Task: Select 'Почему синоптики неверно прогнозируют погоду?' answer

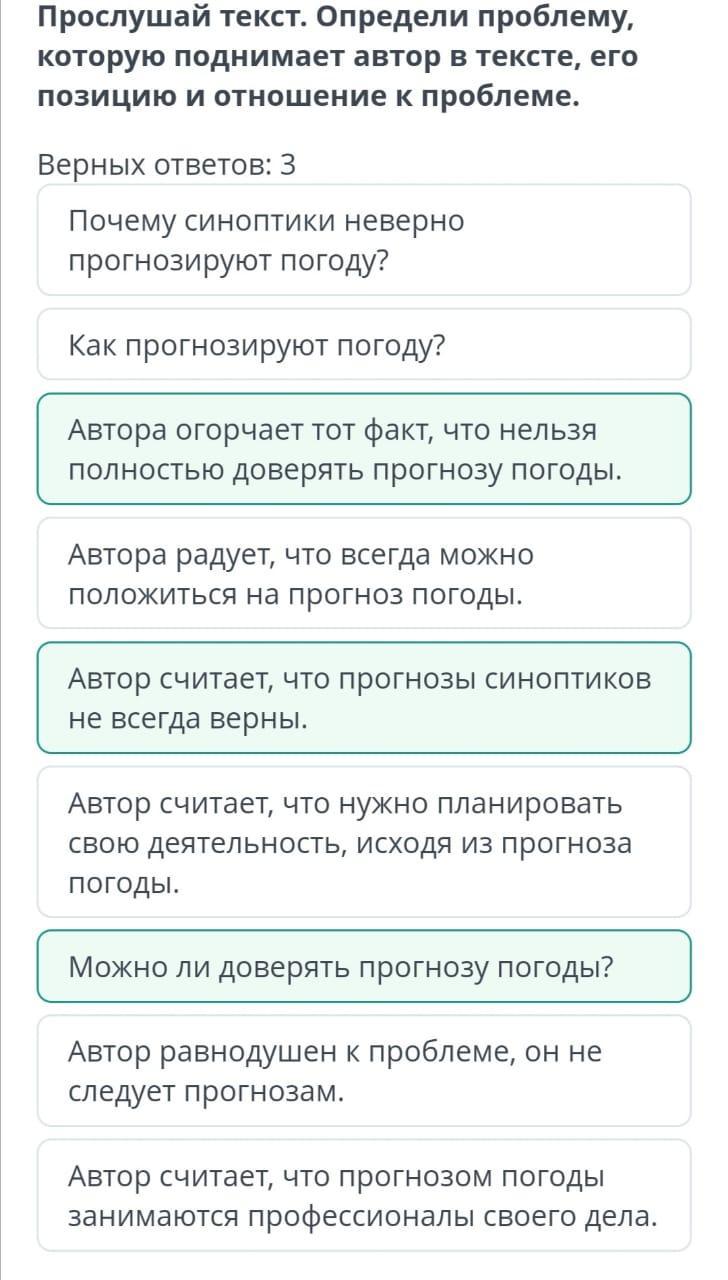Action: click(364, 240)
